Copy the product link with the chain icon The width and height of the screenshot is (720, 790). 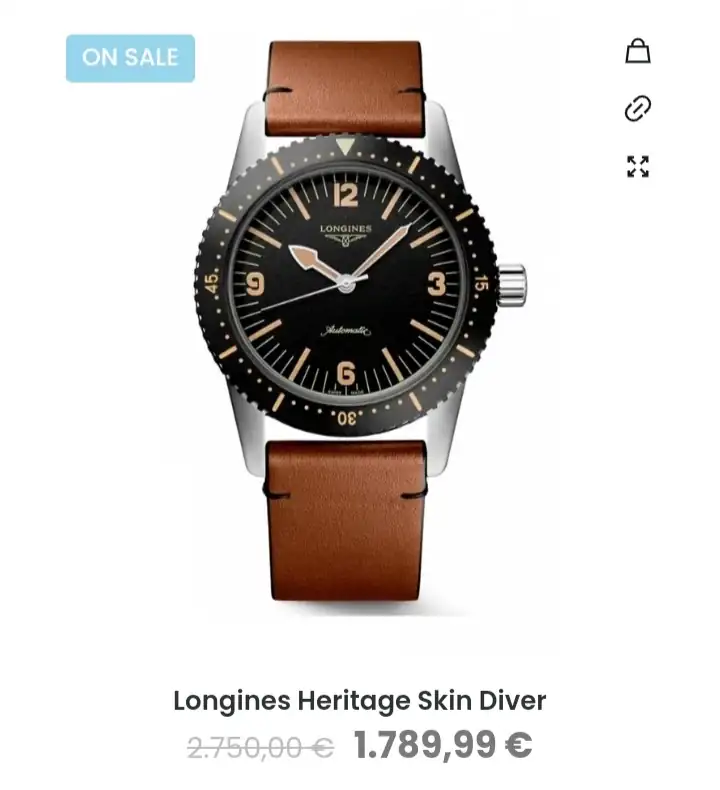pos(638,109)
